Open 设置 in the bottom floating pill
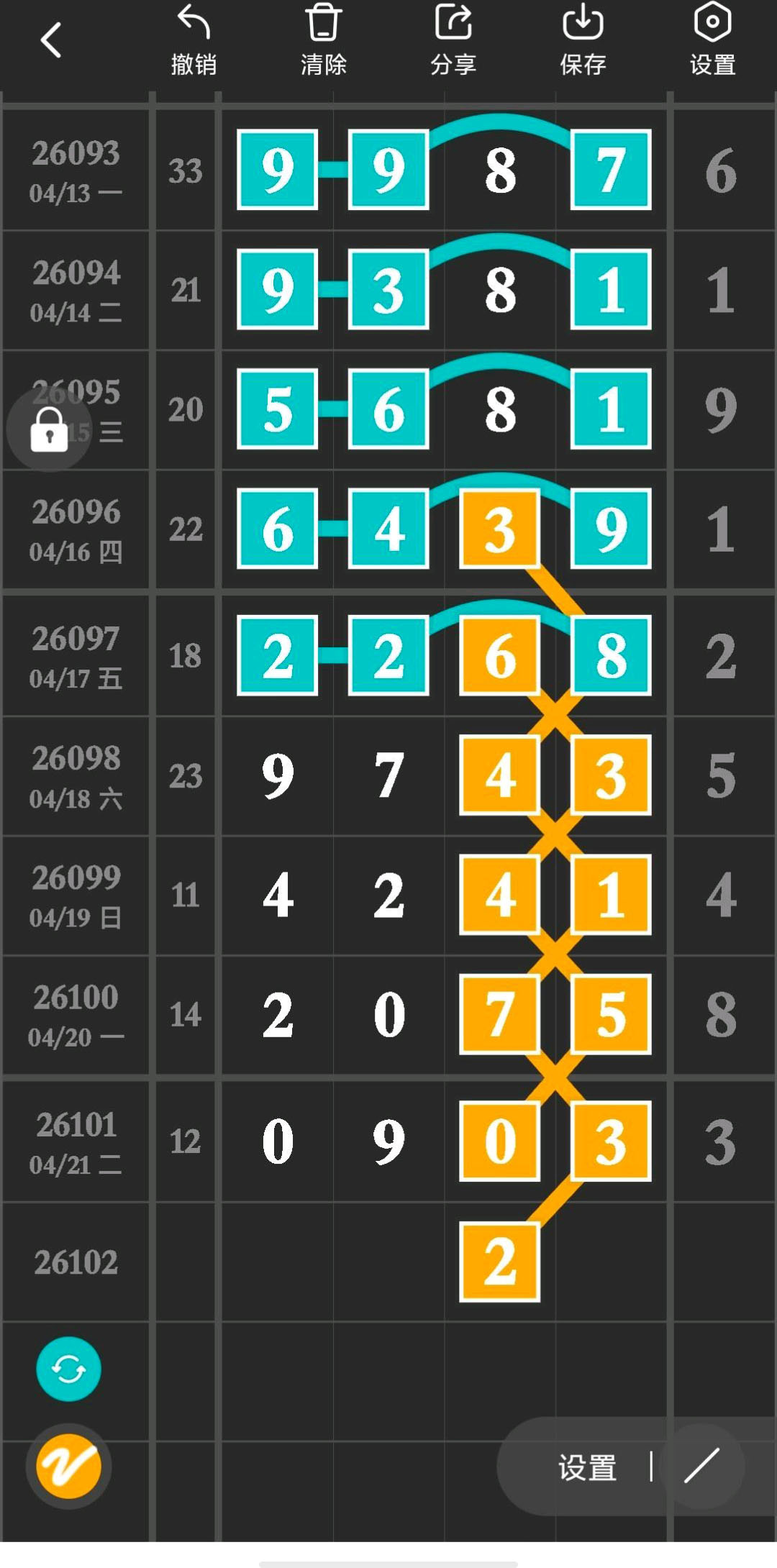This screenshot has height=1568, width=777. click(587, 1467)
